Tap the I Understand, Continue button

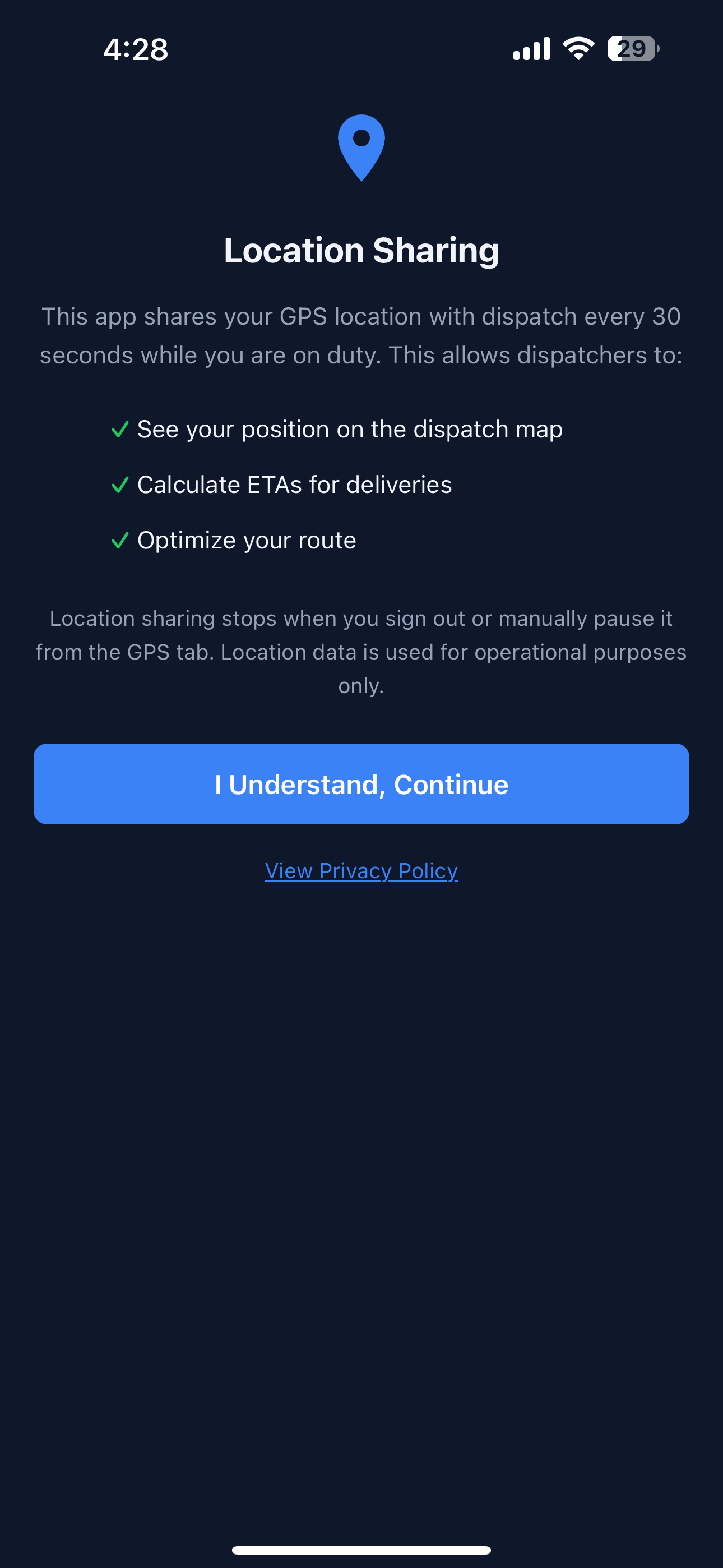361,784
